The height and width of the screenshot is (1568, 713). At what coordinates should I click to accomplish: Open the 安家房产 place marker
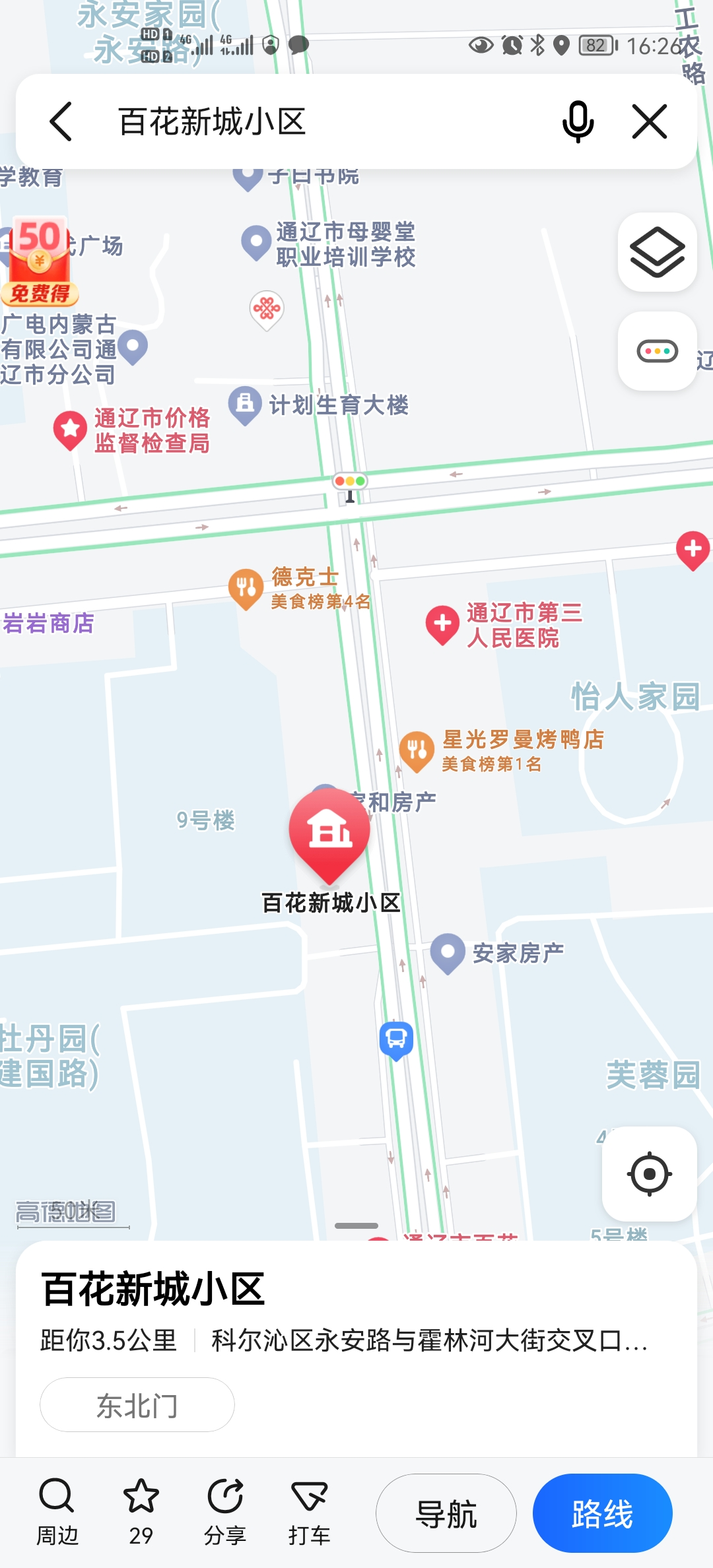pos(448,953)
